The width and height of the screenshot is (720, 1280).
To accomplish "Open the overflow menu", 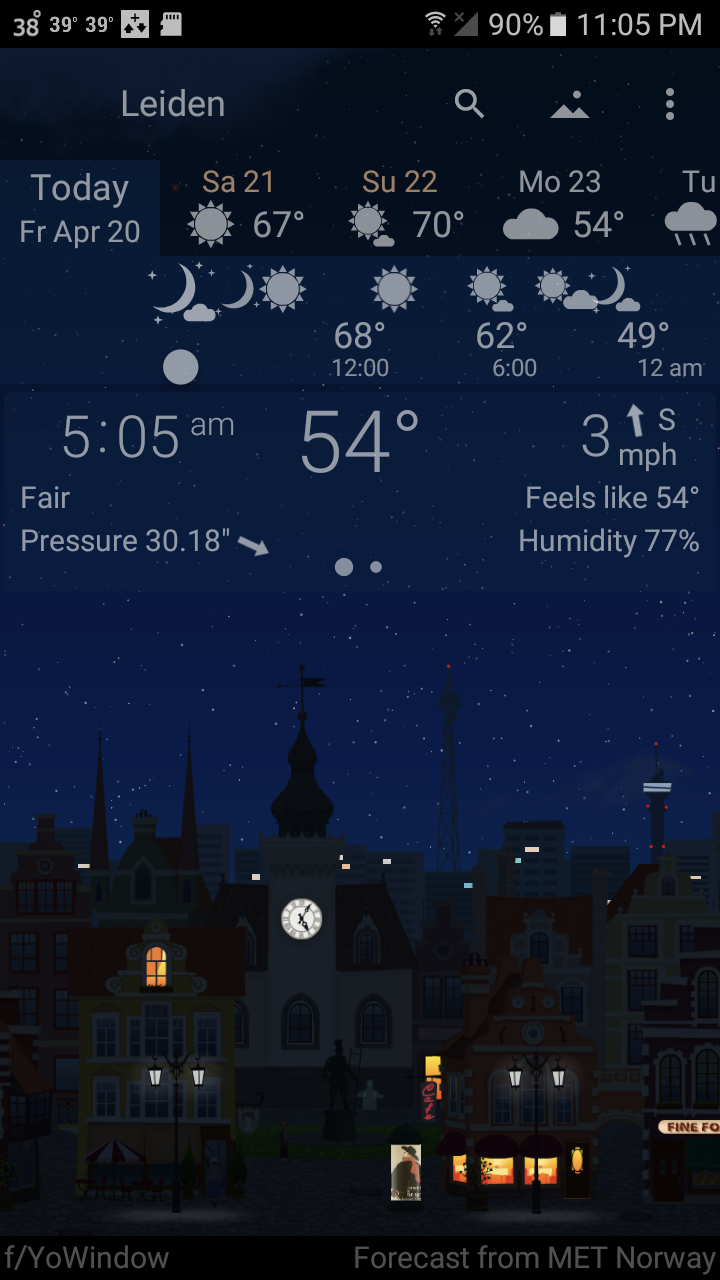I will click(x=669, y=103).
